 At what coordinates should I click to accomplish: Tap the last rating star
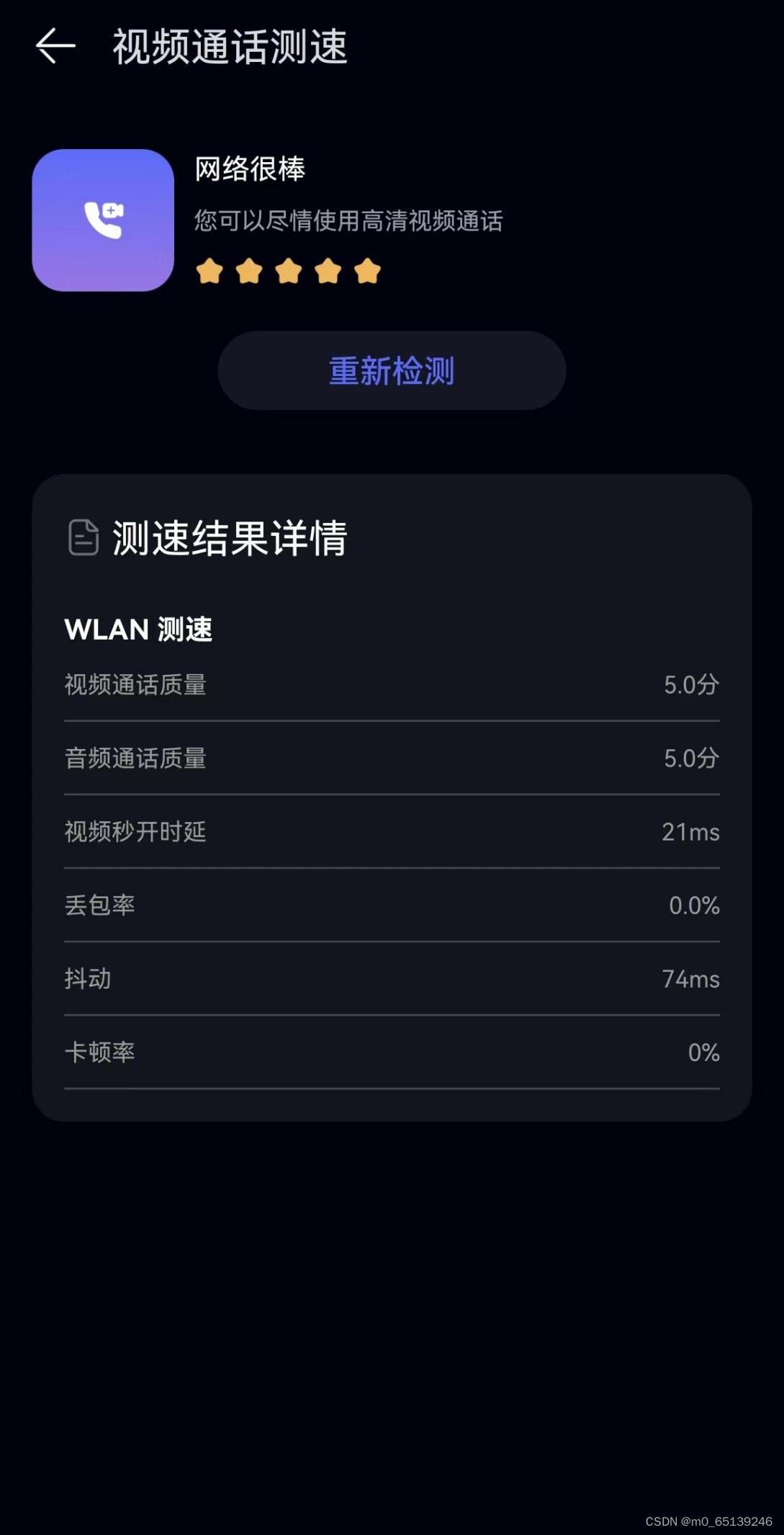[368, 270]
